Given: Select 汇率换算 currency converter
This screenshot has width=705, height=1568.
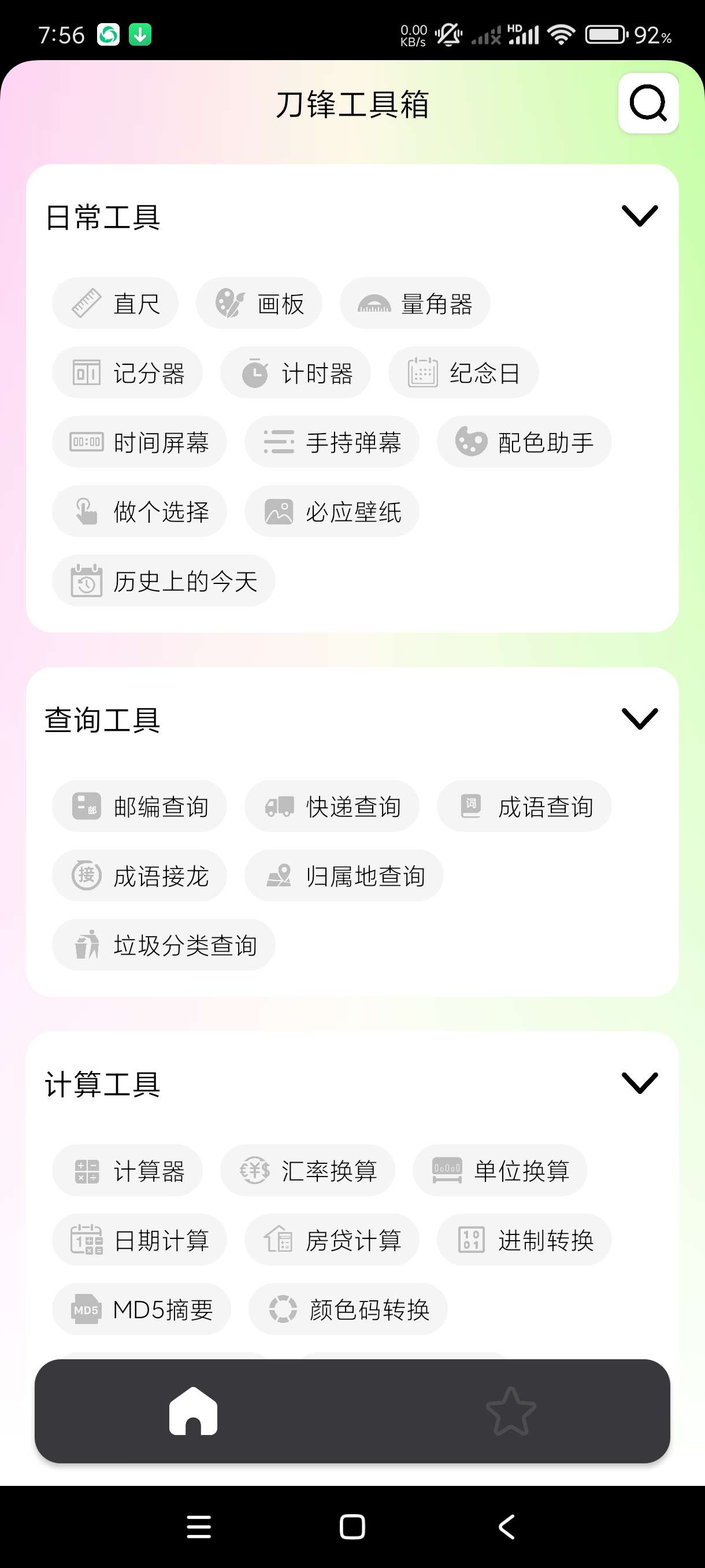Looking at the screenshot, I should (307, 1170).
